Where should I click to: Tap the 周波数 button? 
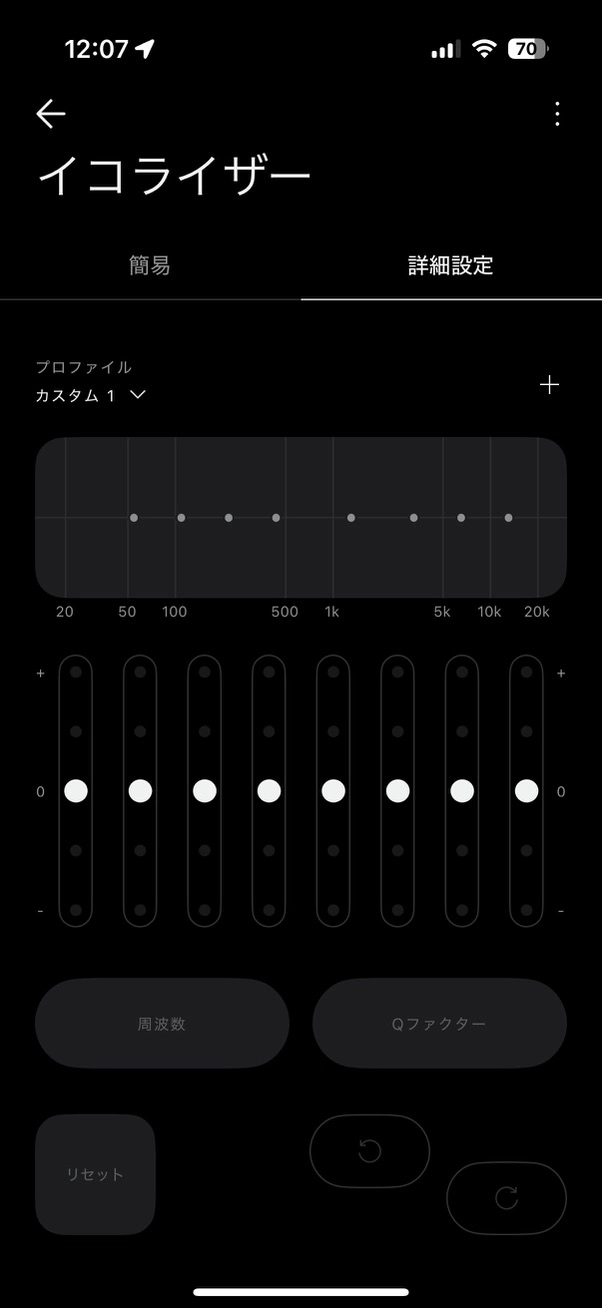[162, 1024]
